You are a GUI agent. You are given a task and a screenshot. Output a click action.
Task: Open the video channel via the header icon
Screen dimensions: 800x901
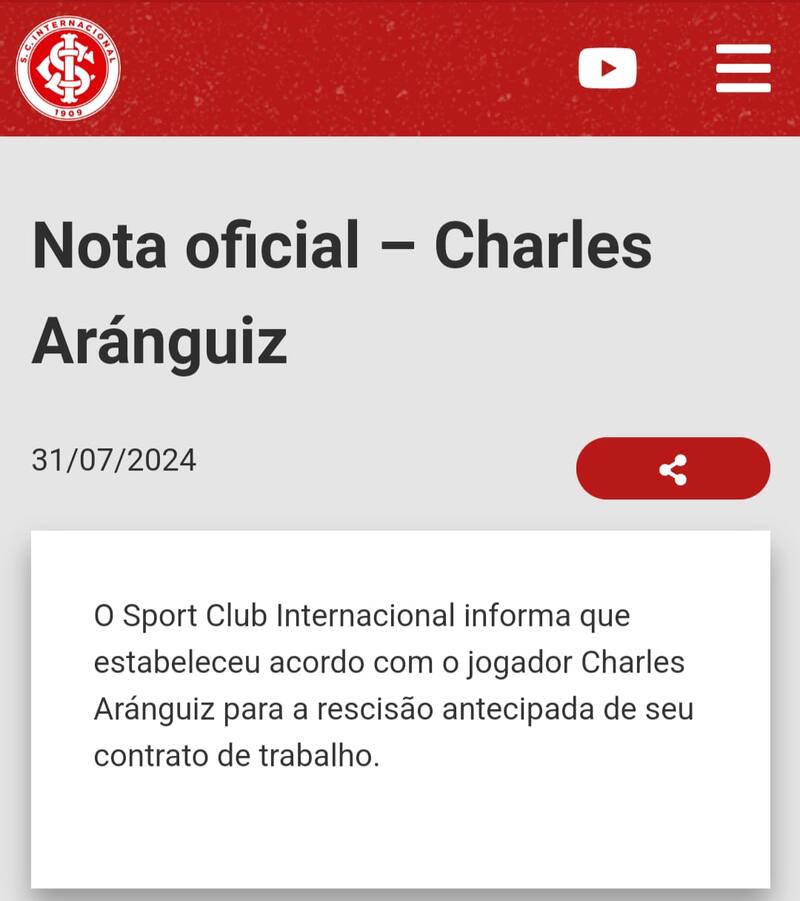(609, 68)
